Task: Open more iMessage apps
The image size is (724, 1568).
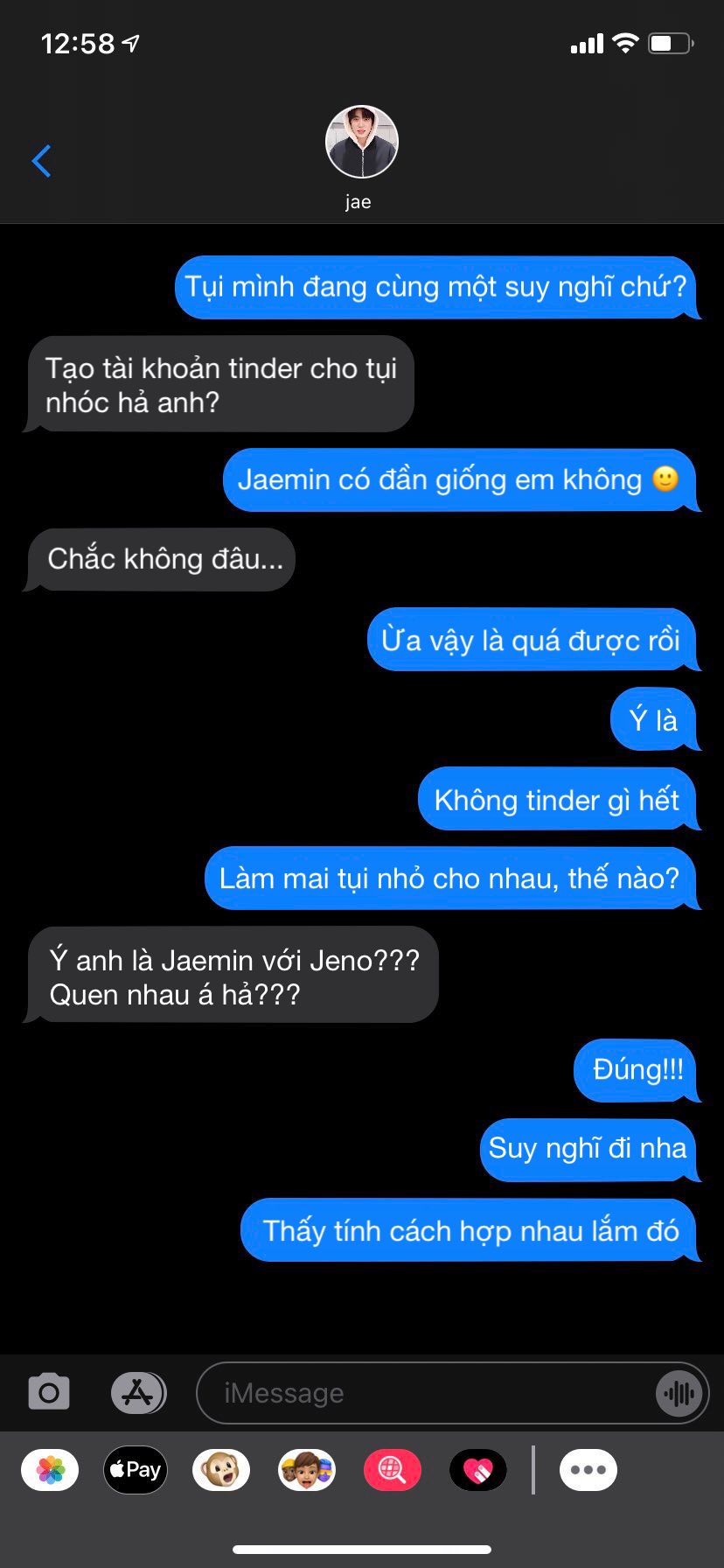Action: 588,1470
